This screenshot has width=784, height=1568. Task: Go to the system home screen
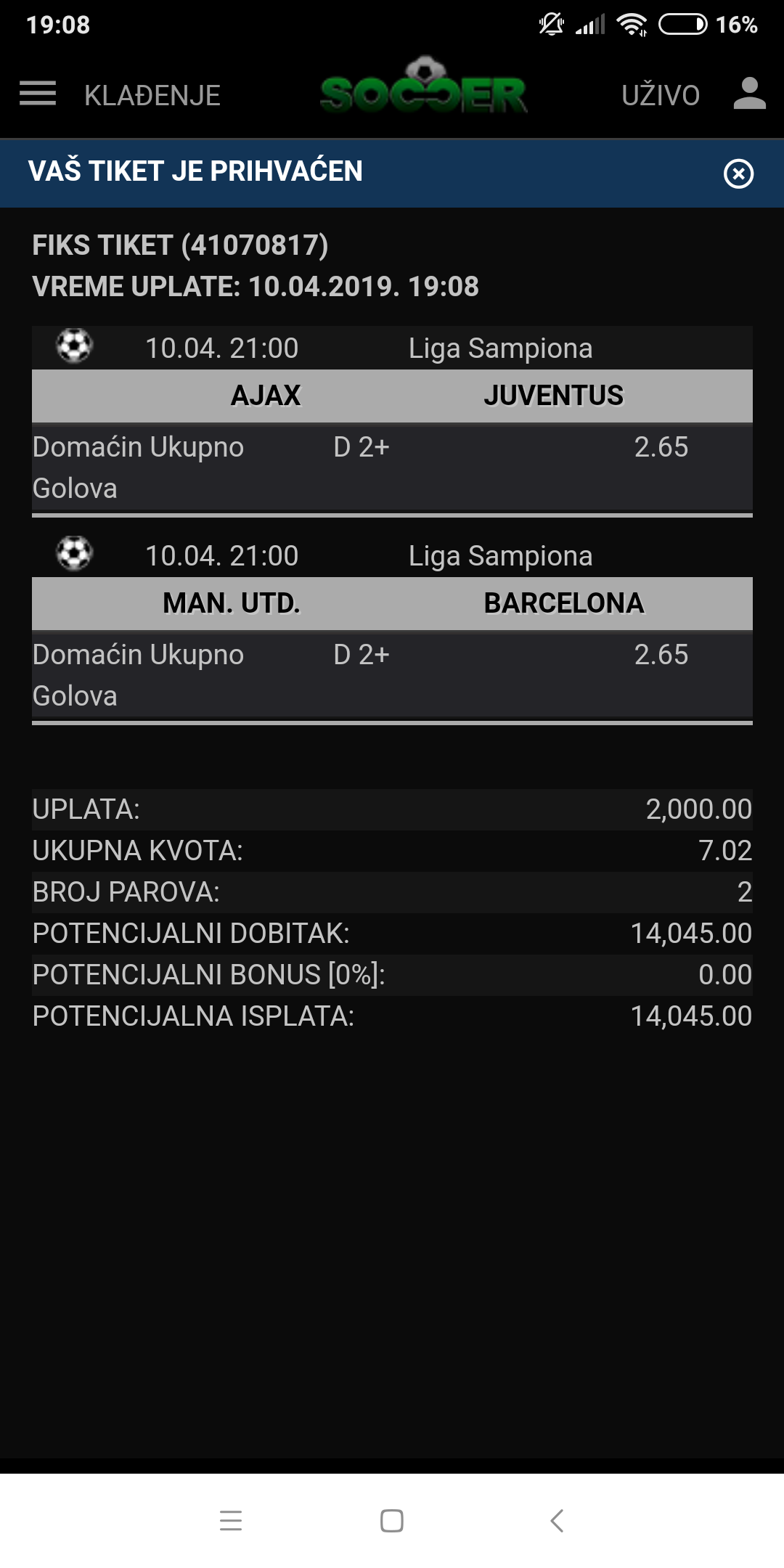point(392,1520)
